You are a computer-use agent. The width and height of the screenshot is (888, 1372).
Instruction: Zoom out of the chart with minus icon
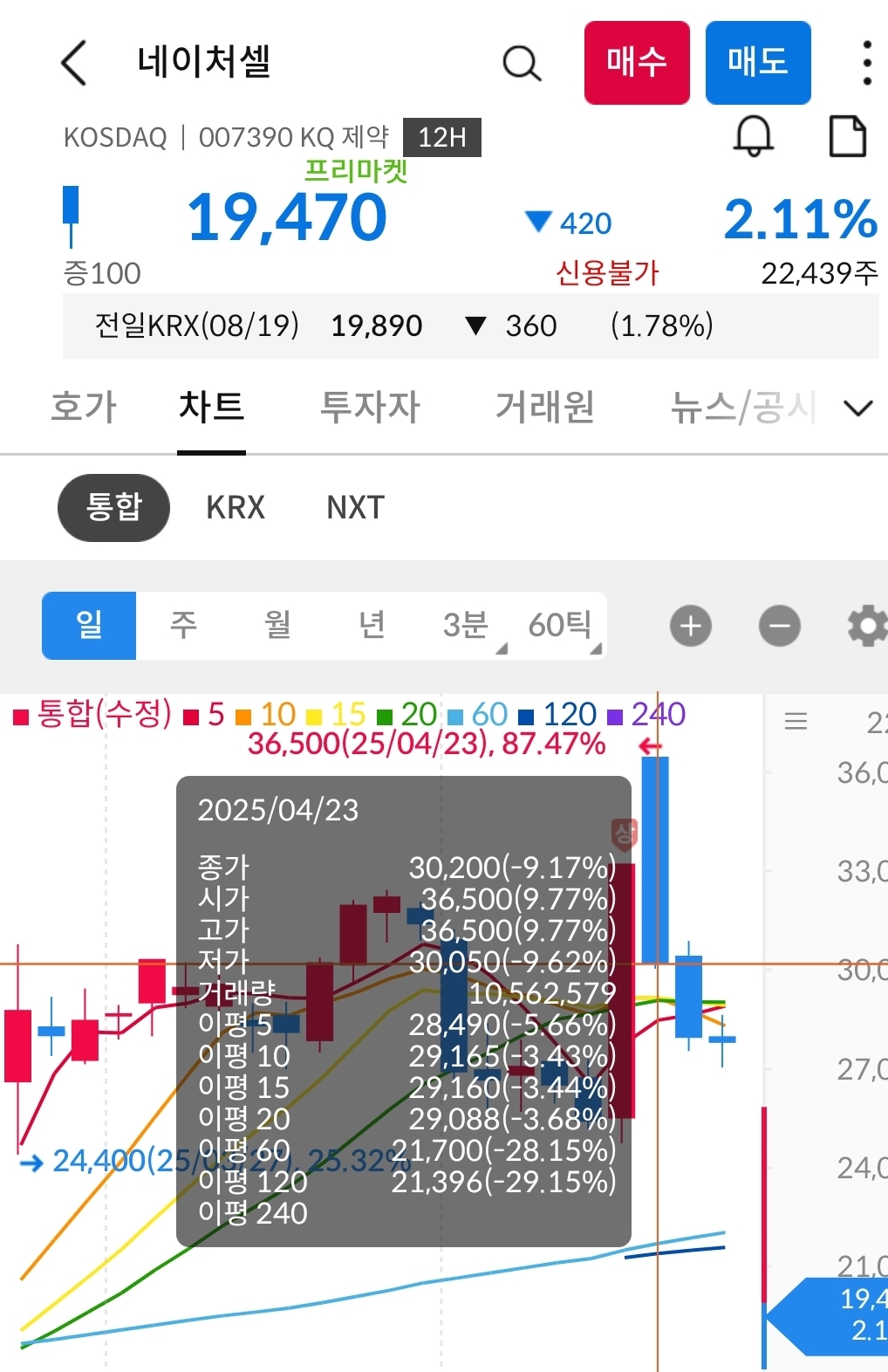point(779,626)
